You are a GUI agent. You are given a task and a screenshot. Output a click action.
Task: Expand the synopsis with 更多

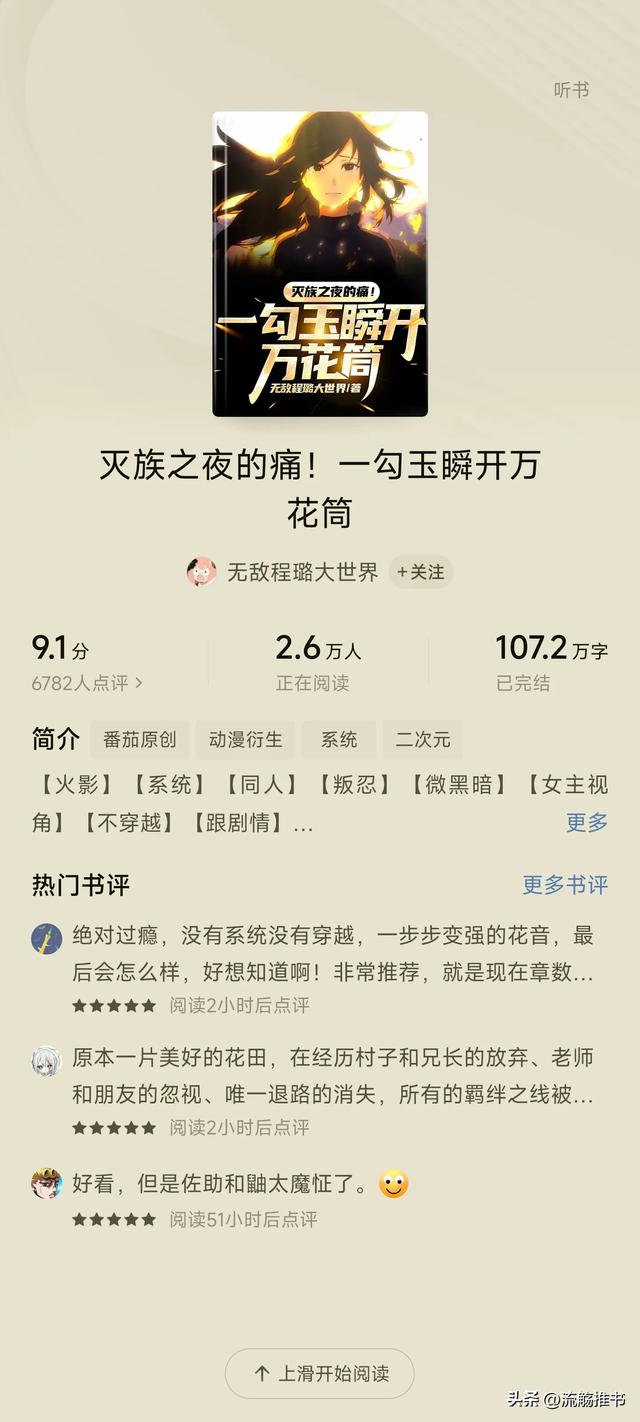point(587,823)
